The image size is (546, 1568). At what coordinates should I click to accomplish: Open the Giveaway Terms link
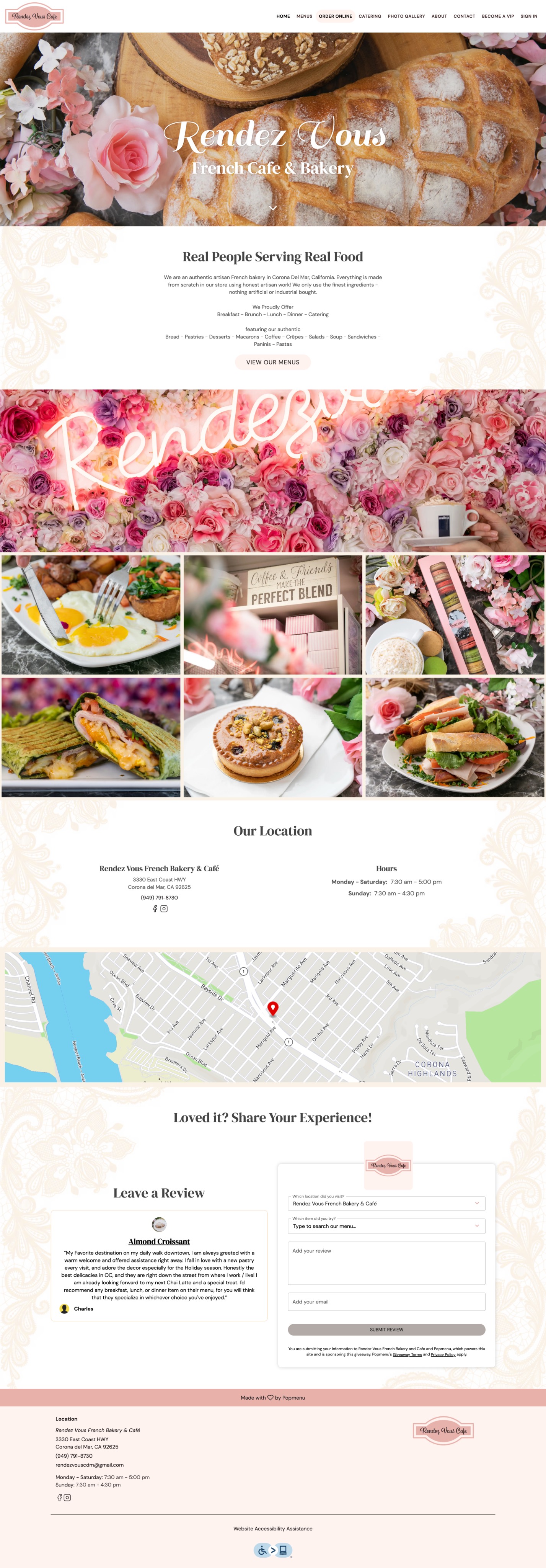(407, 1354)
